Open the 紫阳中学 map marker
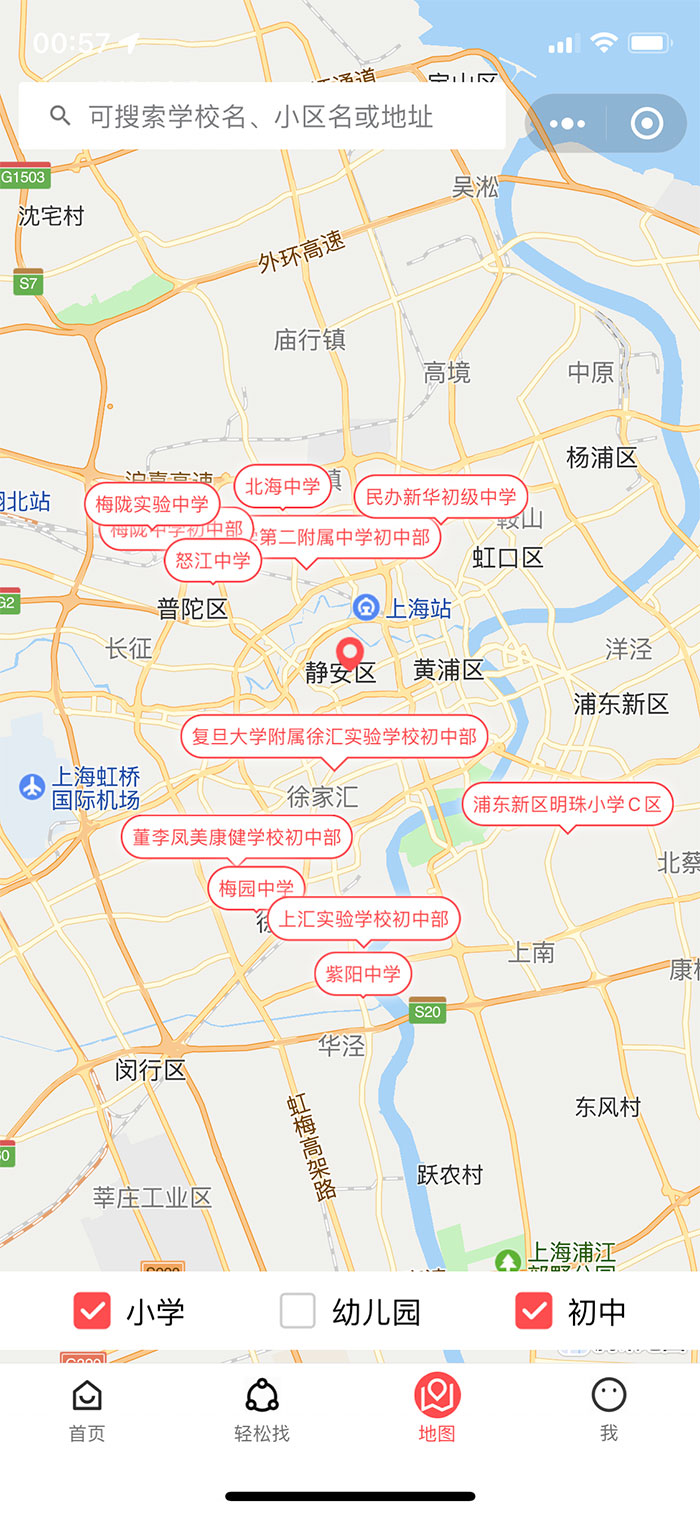Viewport: 700px width, 1516px height. pyautogui.click(x=363, y=973)
